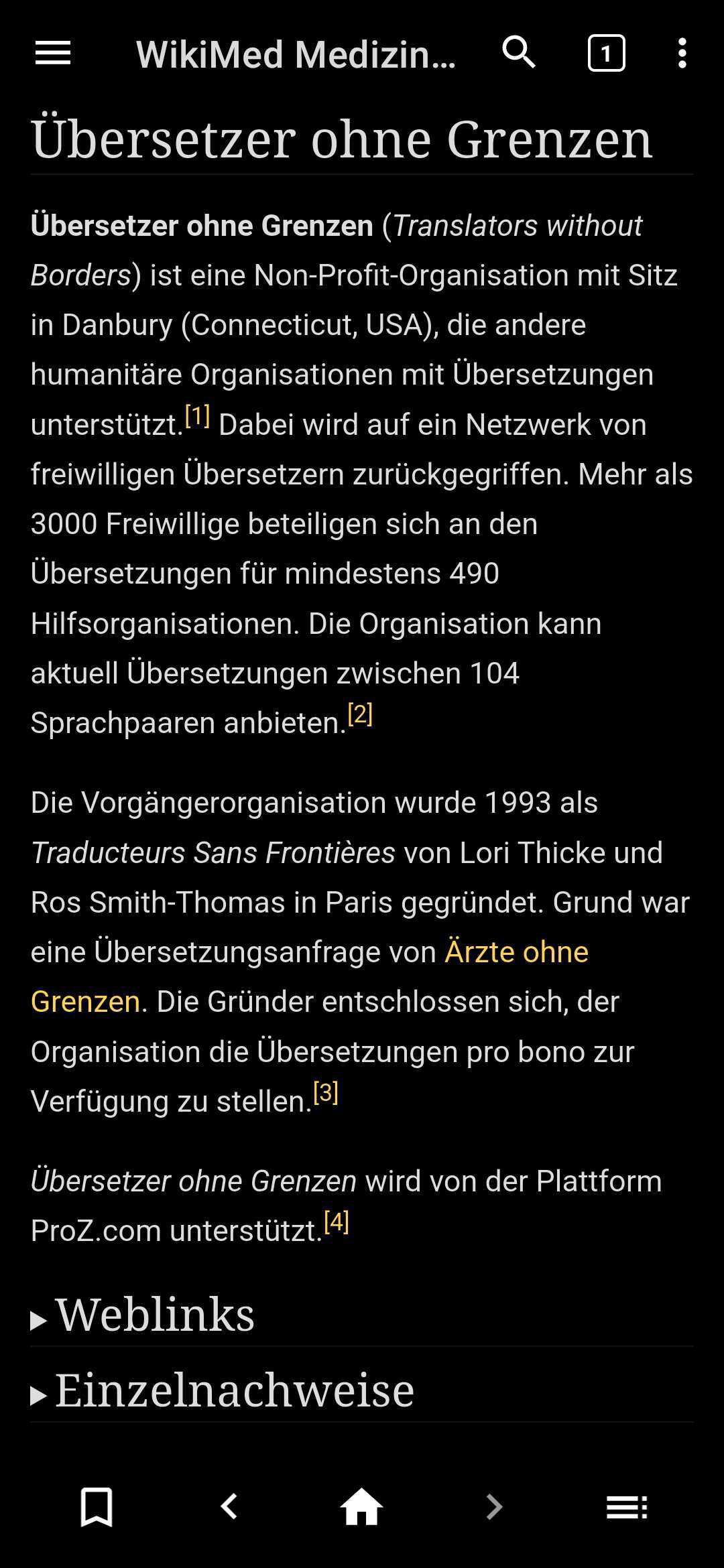This screenshot has height=1568, width=724.
Task: Search within the WikiMed library
Action: [x=519, y=53]
